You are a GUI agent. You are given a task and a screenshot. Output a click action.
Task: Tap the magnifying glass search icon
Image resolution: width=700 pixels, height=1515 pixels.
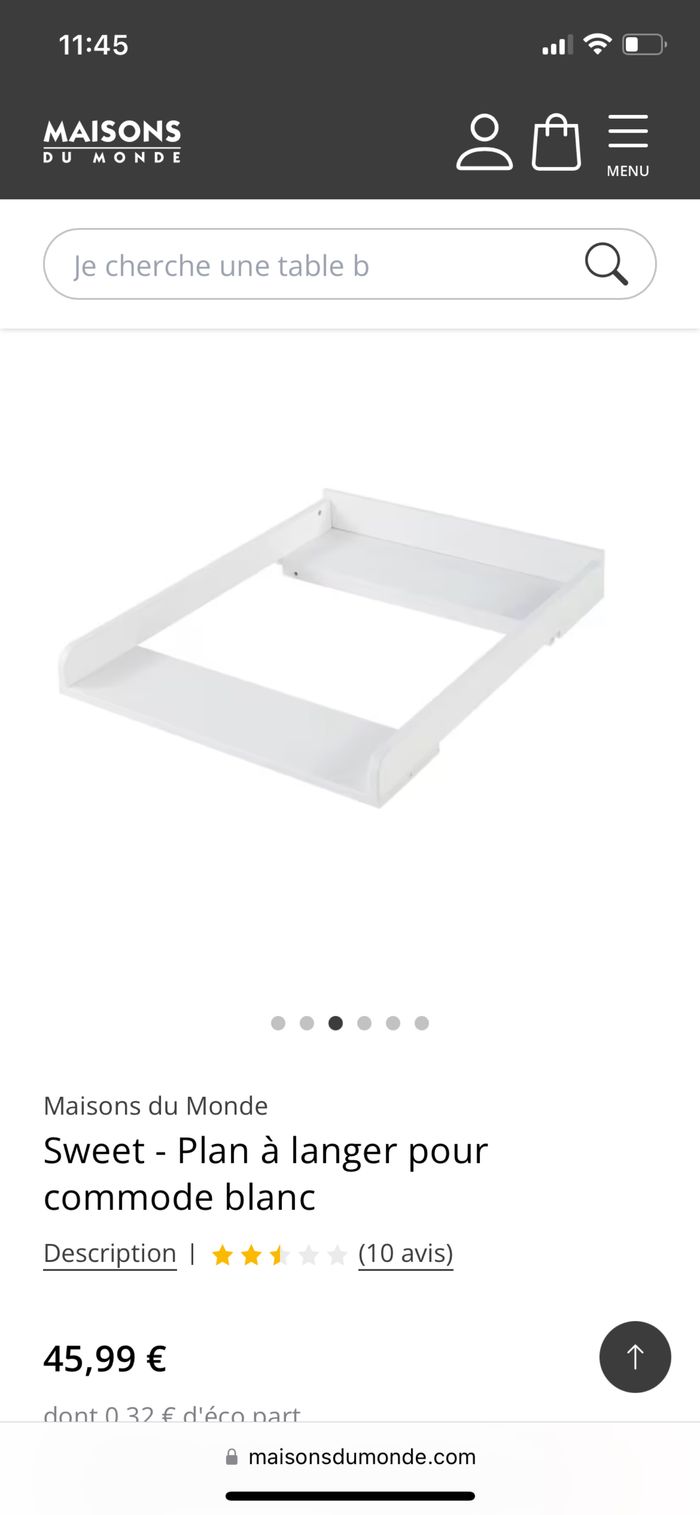(606, 265)
